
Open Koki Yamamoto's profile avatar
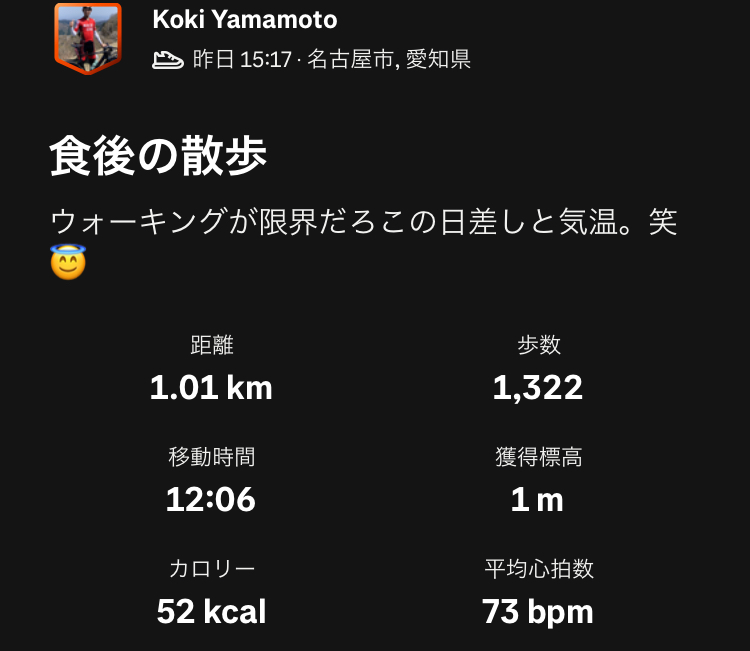pos(87,36)
